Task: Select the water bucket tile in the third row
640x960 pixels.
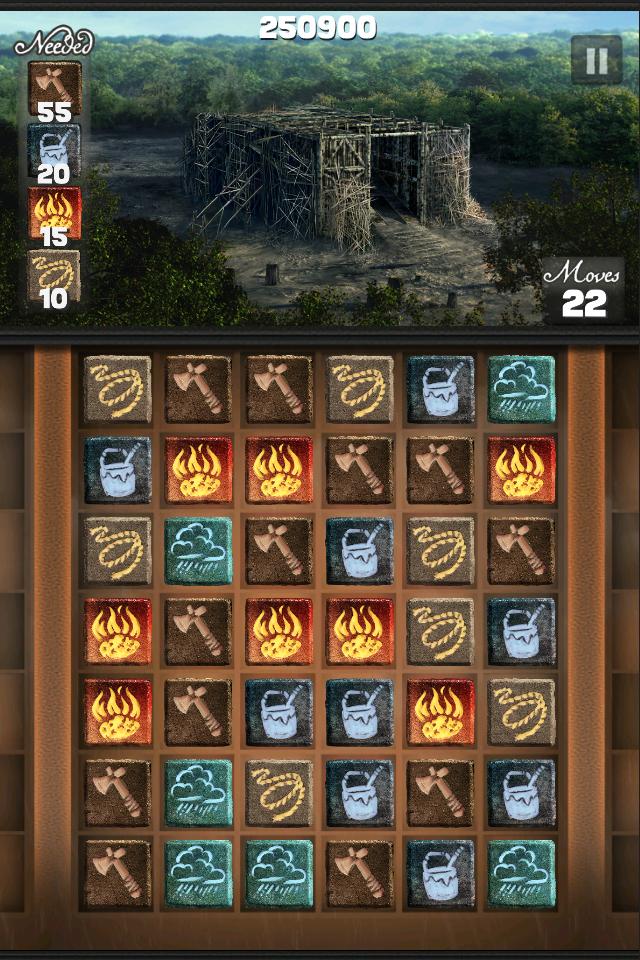Action: 359,550
